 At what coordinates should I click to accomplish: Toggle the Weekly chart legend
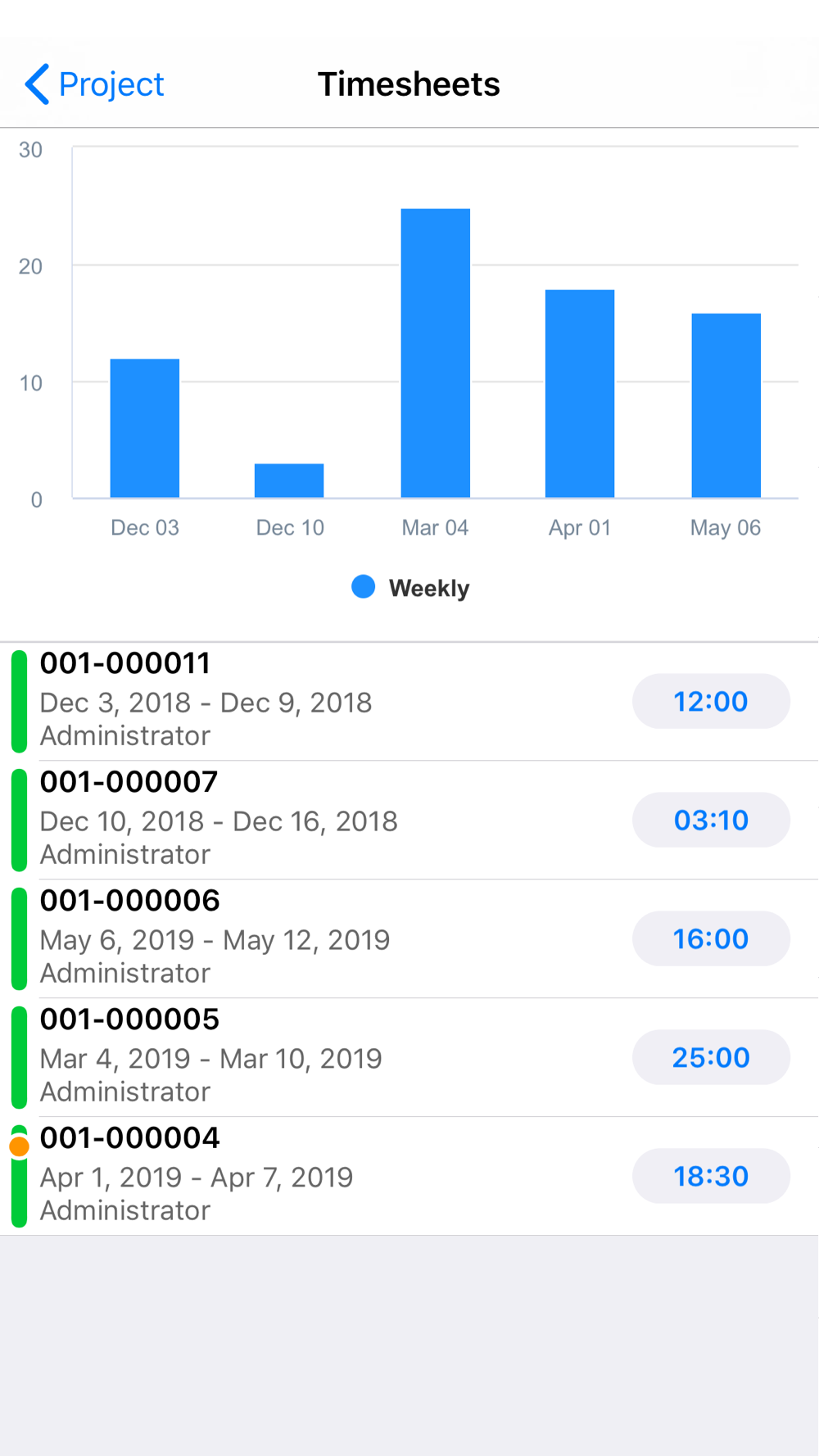[x=410, y=588]
